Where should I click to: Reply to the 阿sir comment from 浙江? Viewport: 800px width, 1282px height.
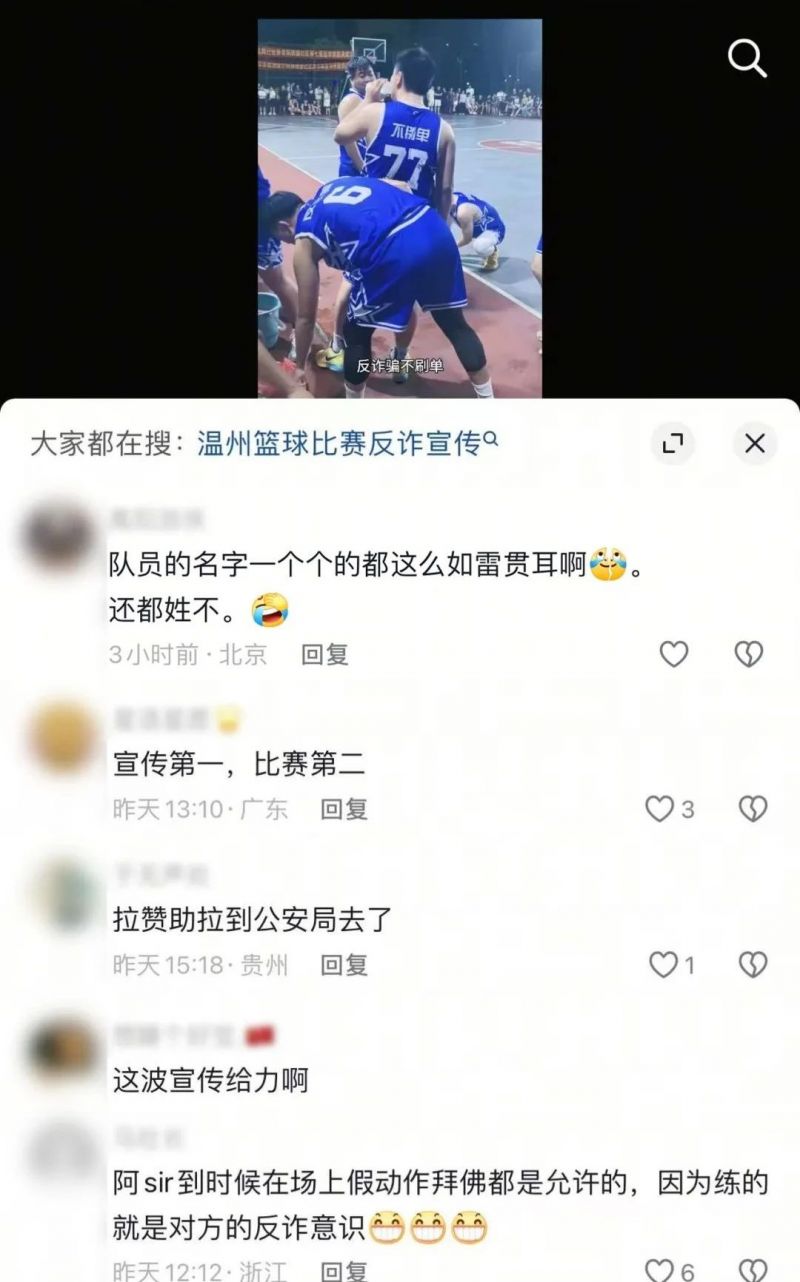[x=344, y=1271]
